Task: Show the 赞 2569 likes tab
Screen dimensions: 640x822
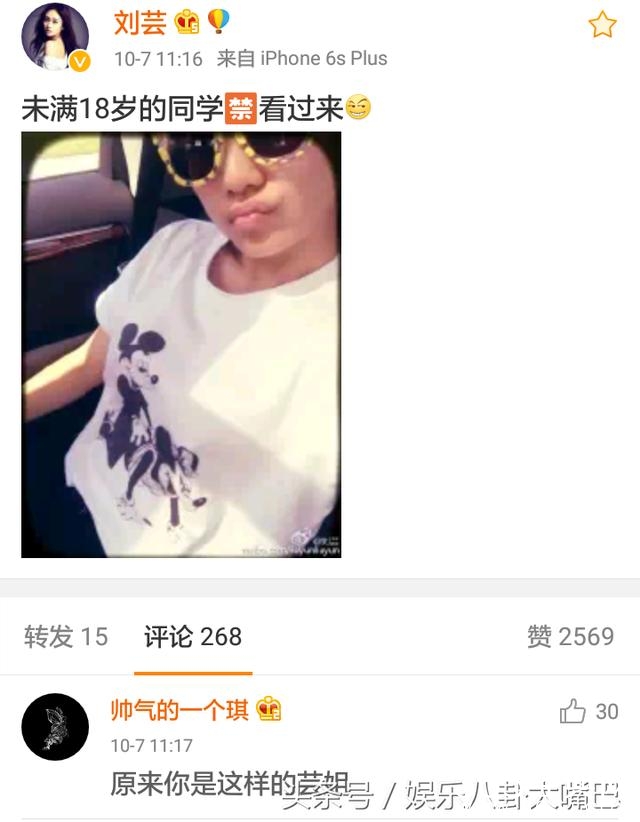Action: [570, 637]
